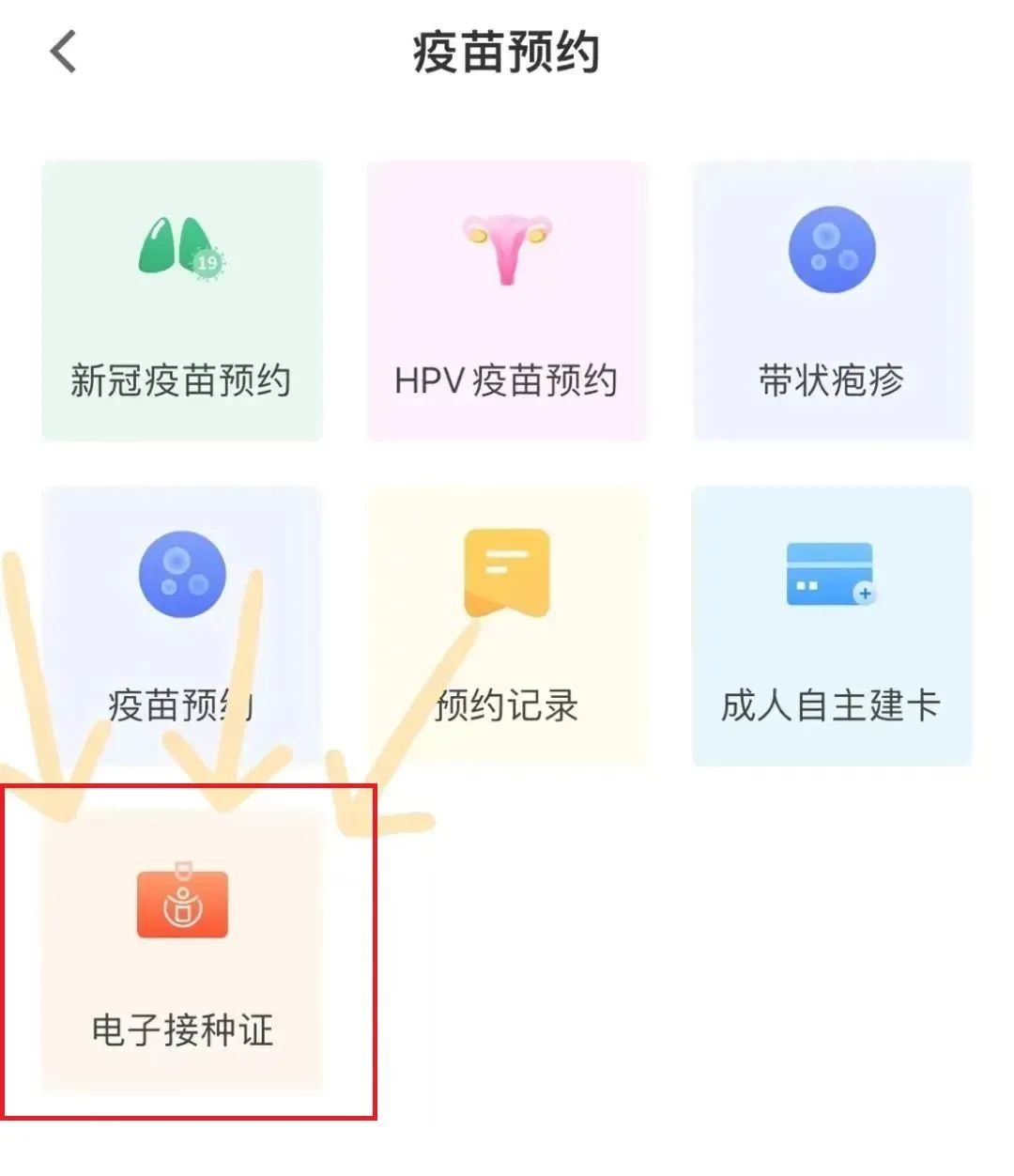Open 电子接种证
Viewport: 1014px width, 1176px height.
point(182,949)
